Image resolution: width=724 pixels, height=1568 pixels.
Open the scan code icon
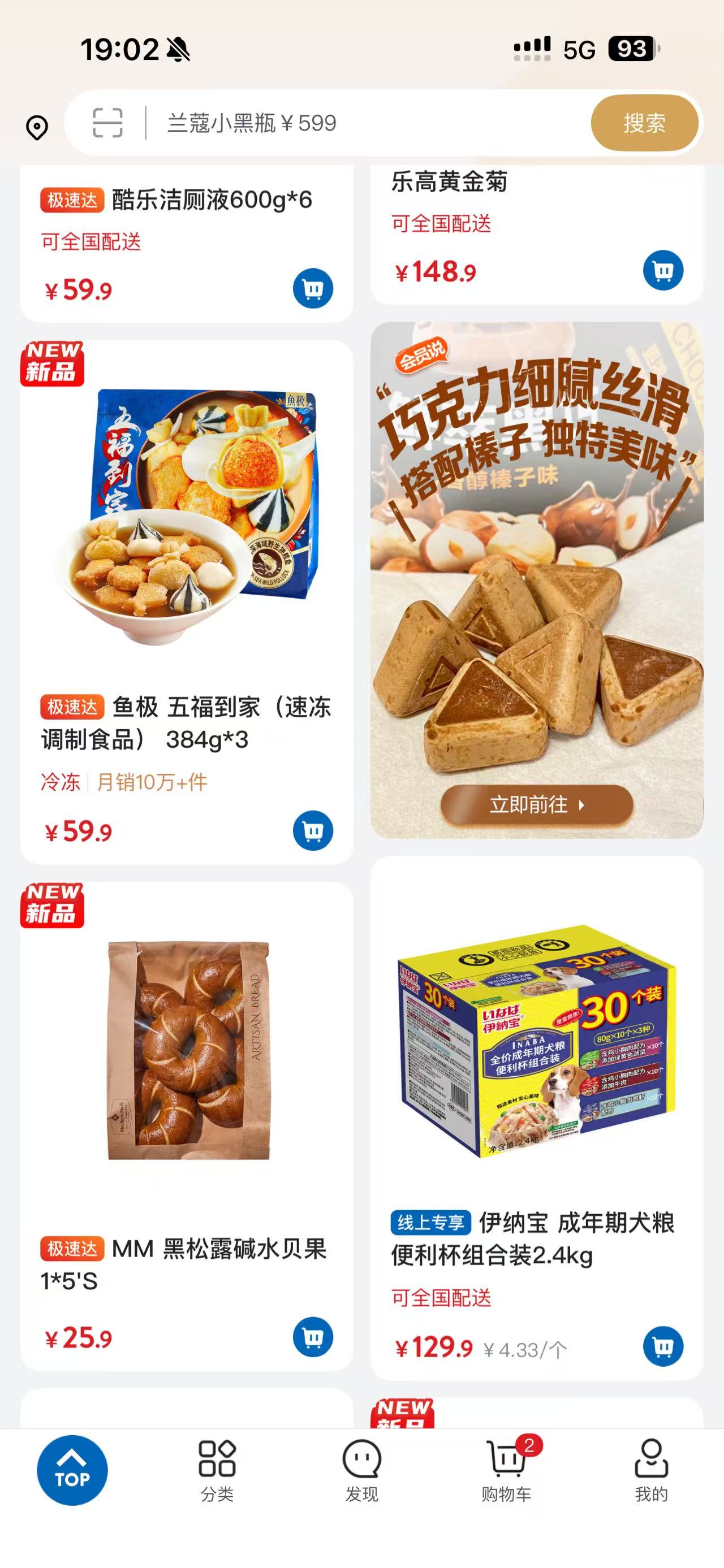108,124
